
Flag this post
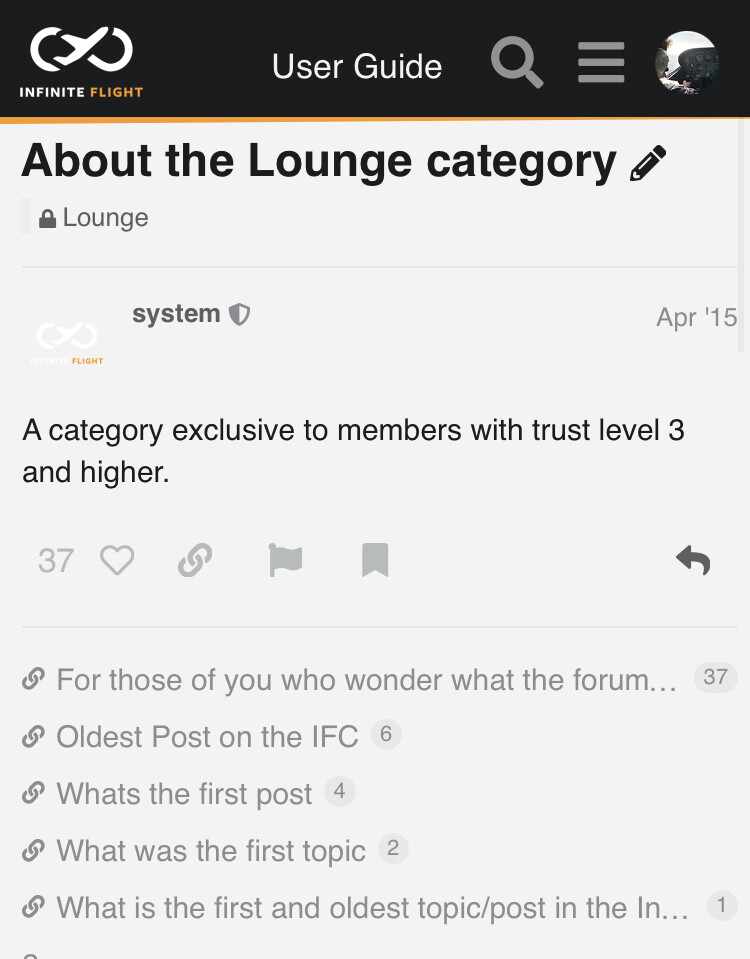pyautogui.click(x=285, y=560)
